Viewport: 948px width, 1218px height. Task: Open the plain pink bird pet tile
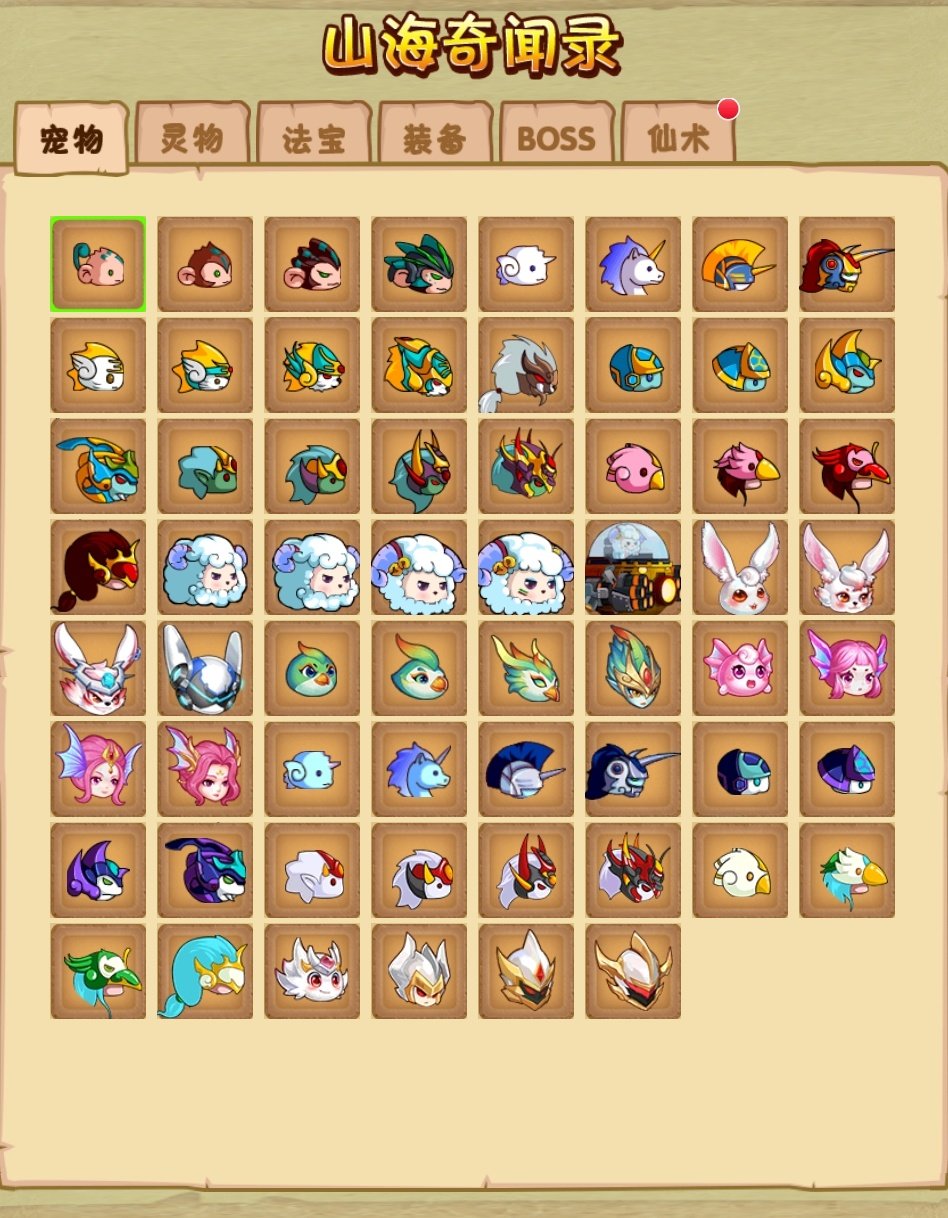coord(633,466)
